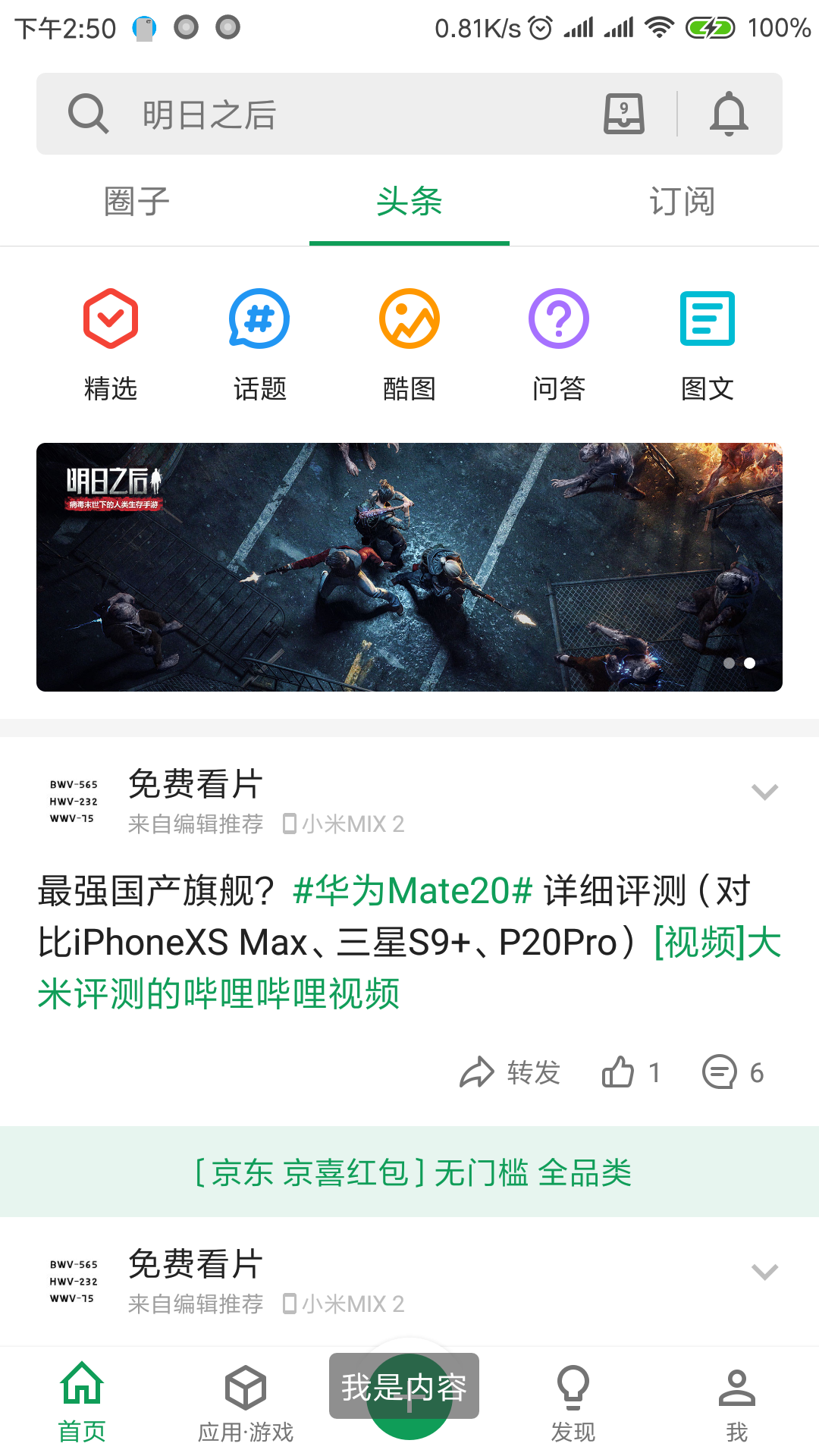This screenshot has height=1456, width=819.
Task: Go to the 应用·游戏 tab
Action: click(x=246, y=1403)
